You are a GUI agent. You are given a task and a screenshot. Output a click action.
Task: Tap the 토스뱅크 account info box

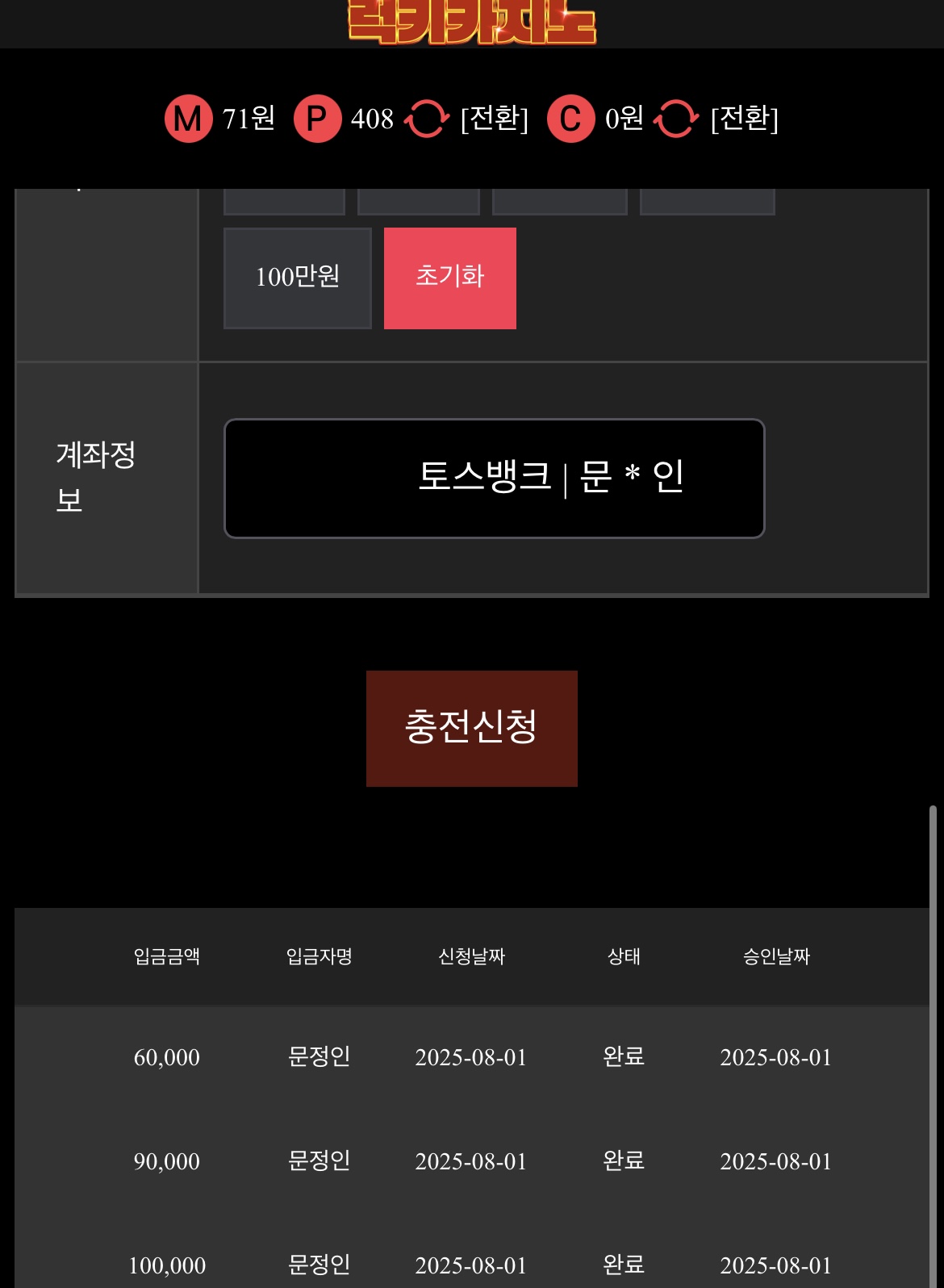[494, 478]
